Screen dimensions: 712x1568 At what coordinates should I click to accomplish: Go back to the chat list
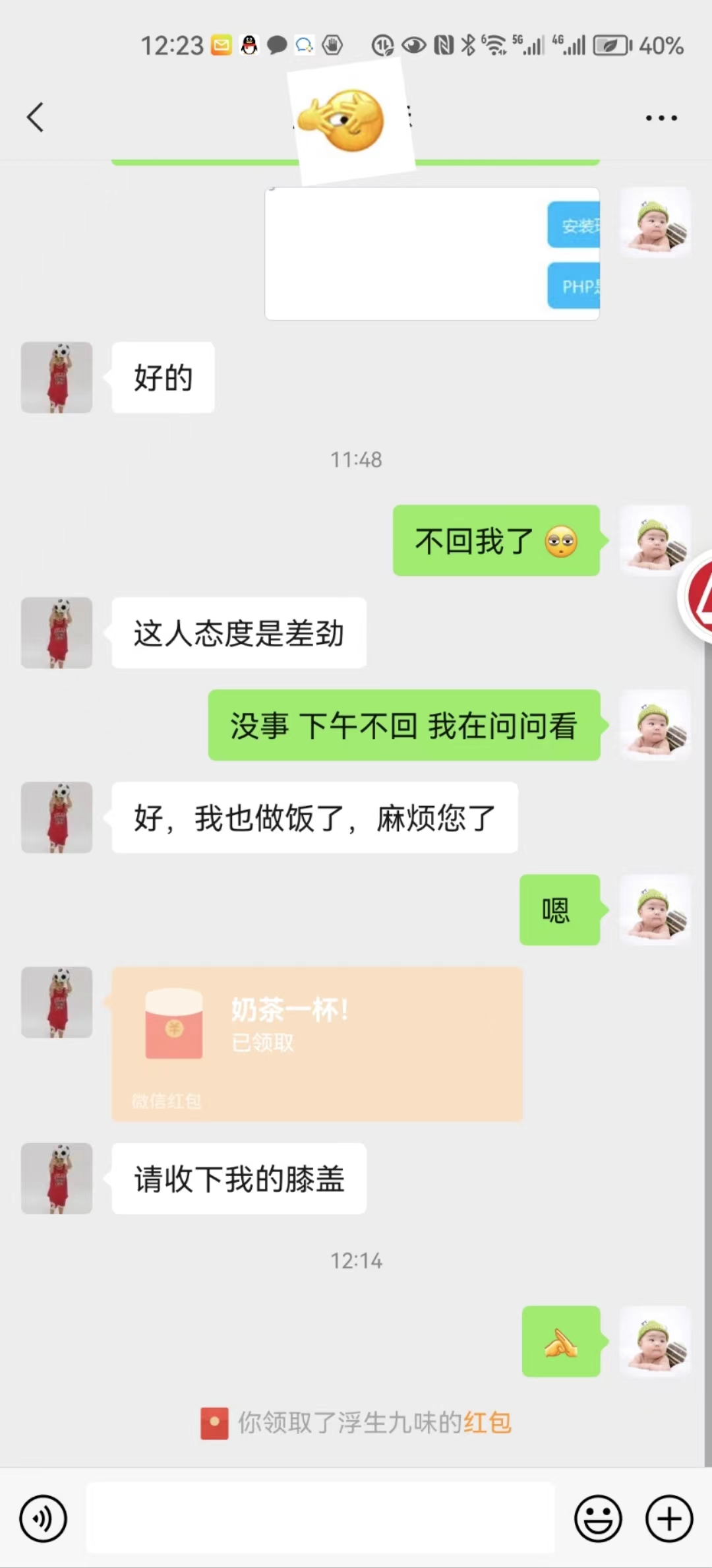click(36, 117)
